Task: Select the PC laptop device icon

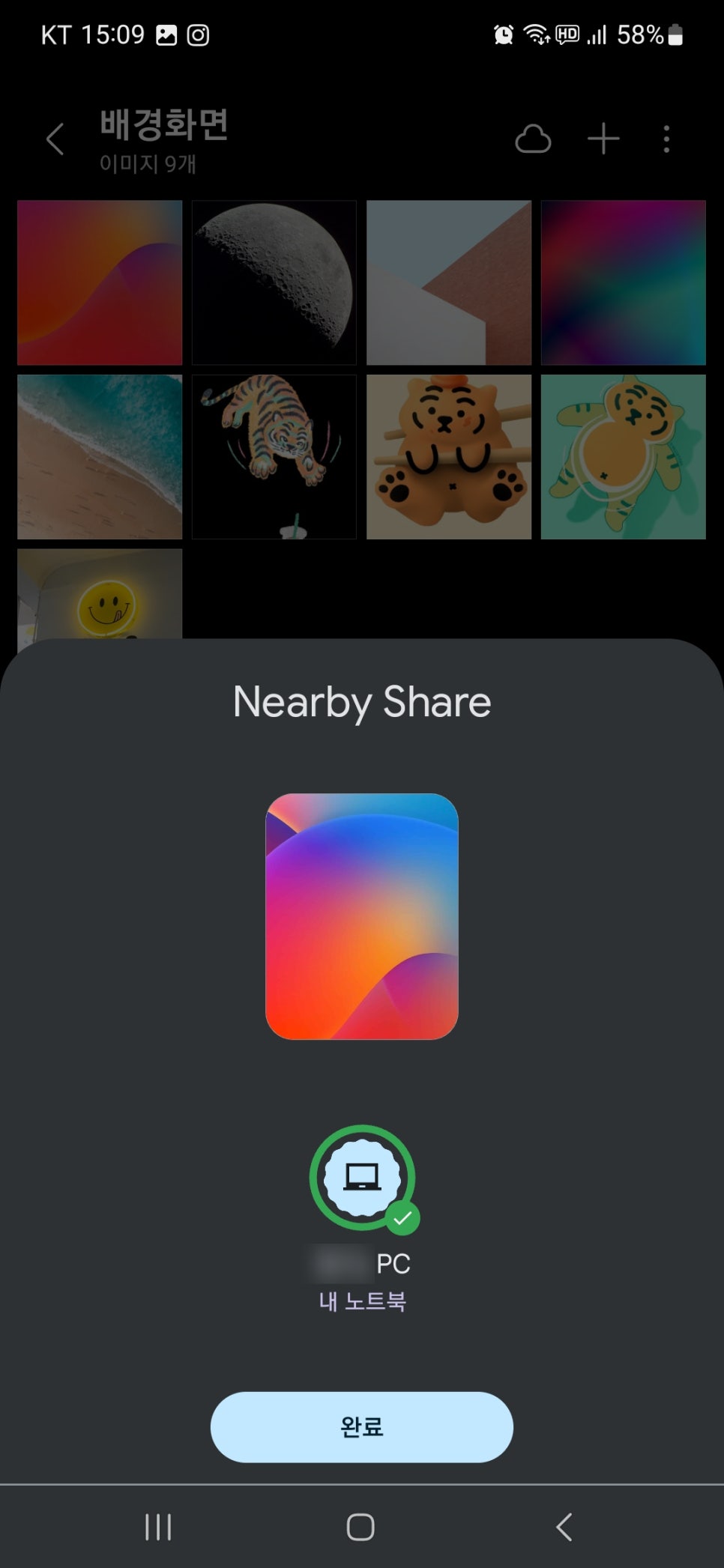Action: (x=362, y=1177)
